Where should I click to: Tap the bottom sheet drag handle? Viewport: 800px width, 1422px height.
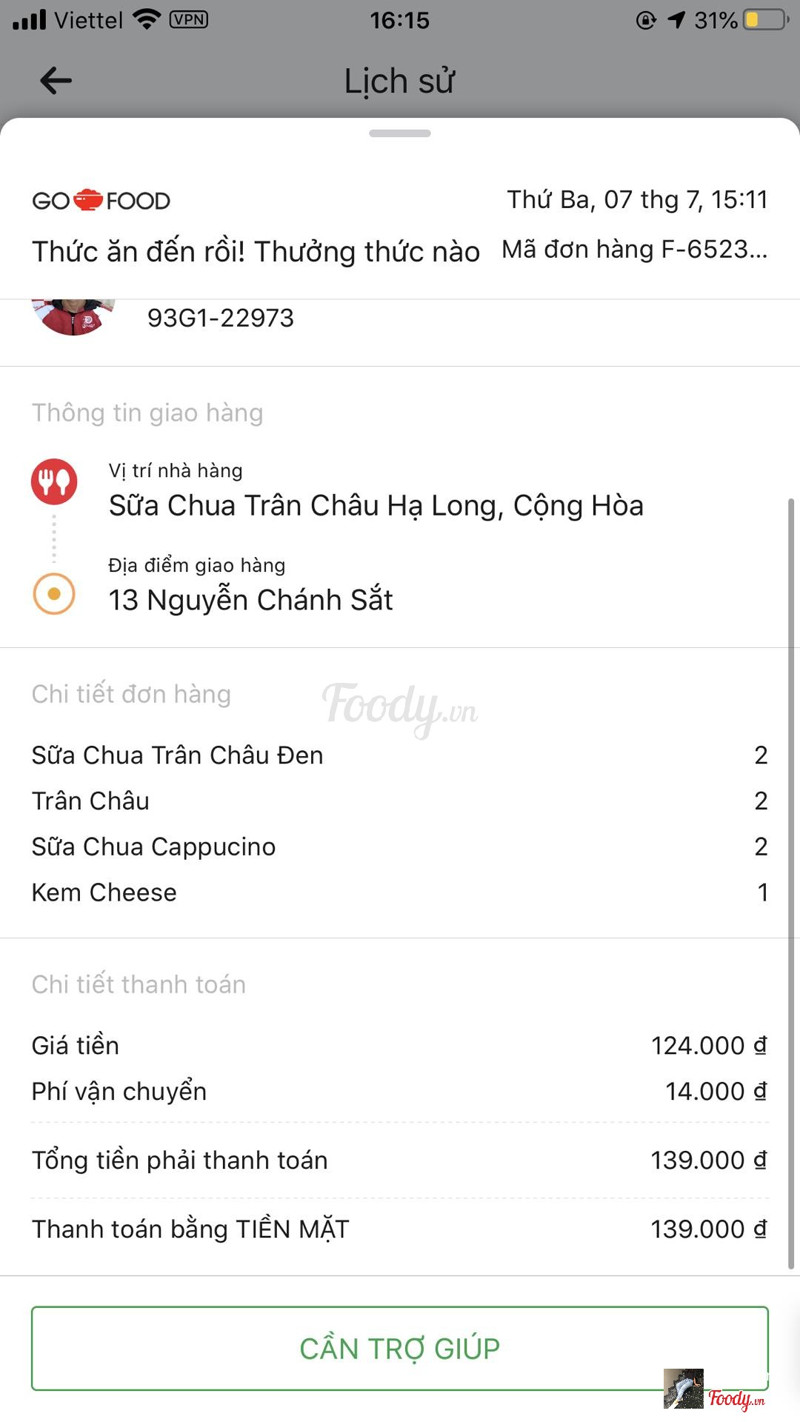tap(399, 133)
